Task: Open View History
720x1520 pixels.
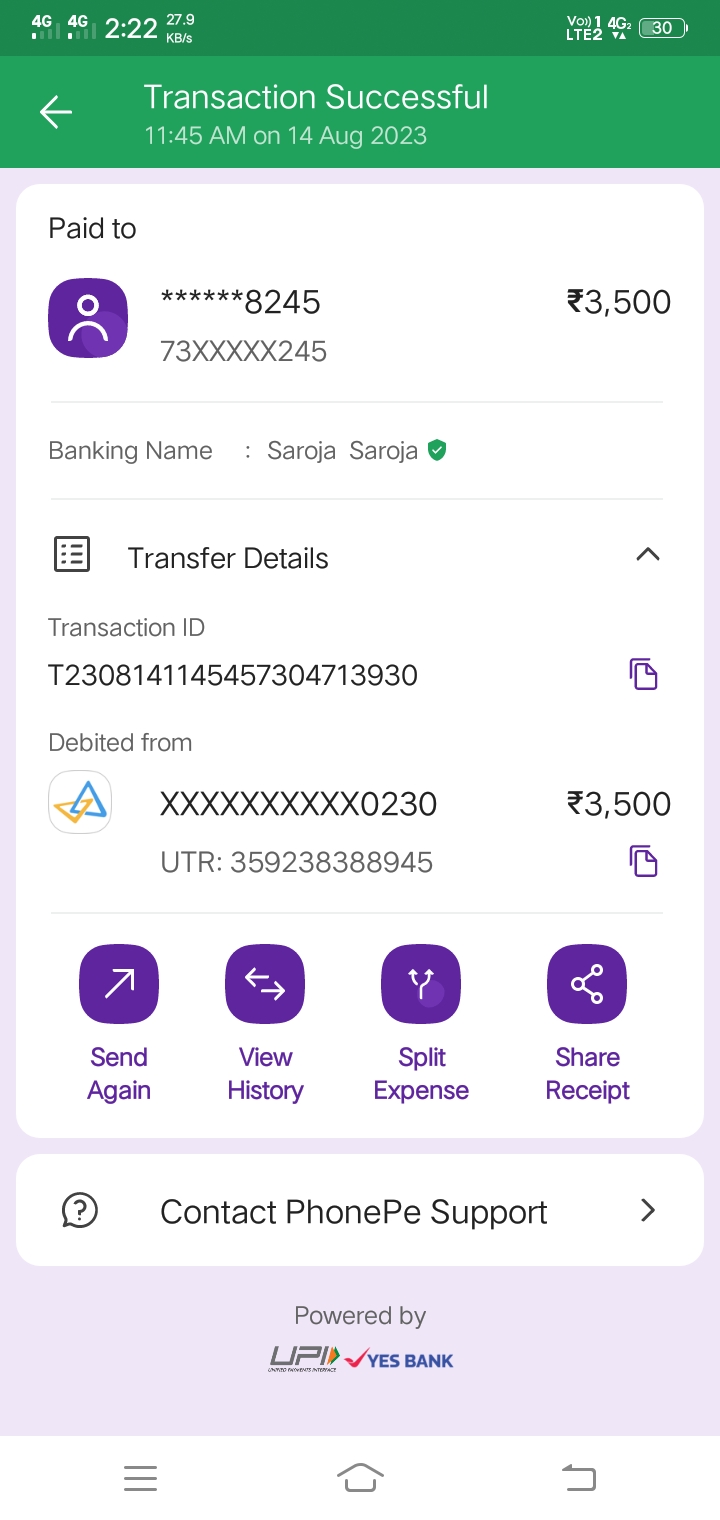Action: tap(265, 1024)
